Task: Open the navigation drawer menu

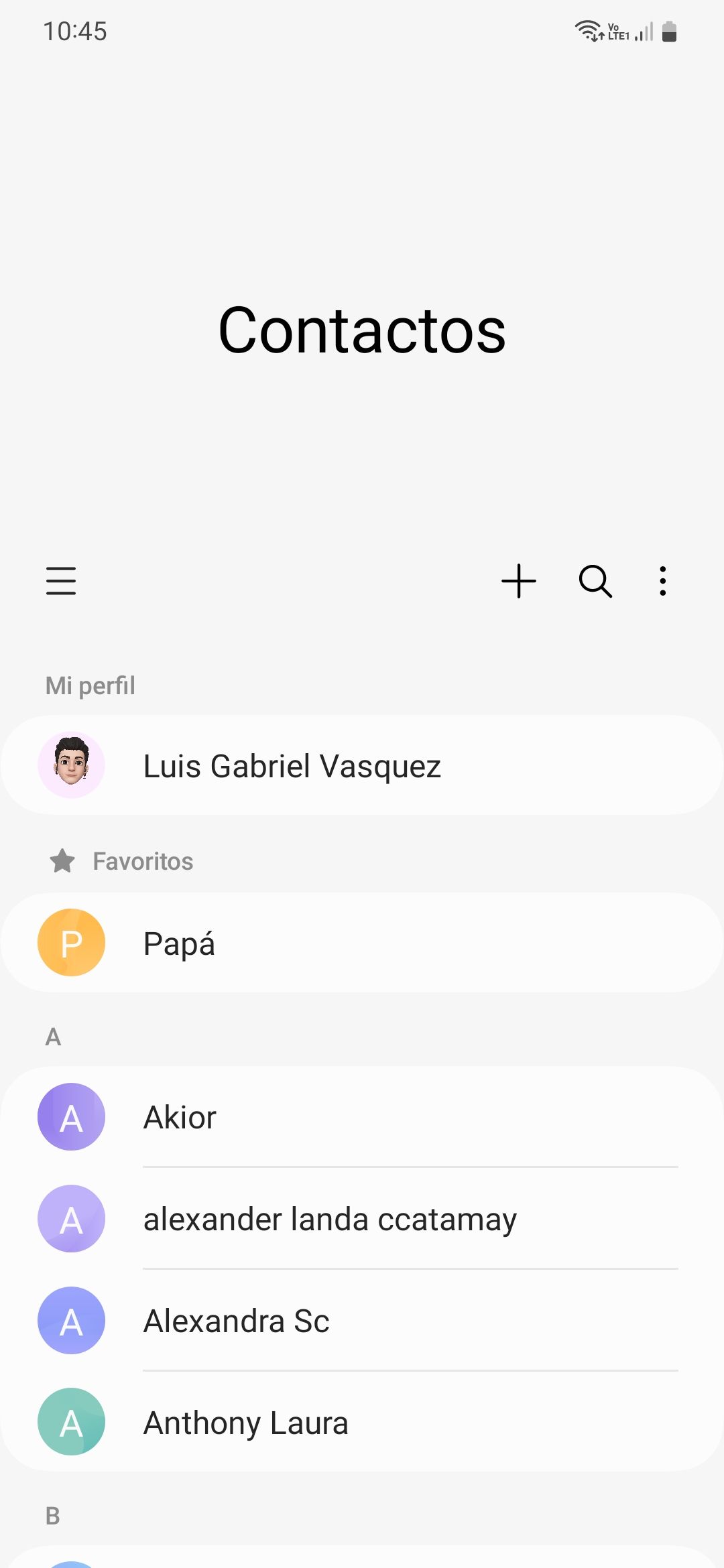Action: pos(61,582)
